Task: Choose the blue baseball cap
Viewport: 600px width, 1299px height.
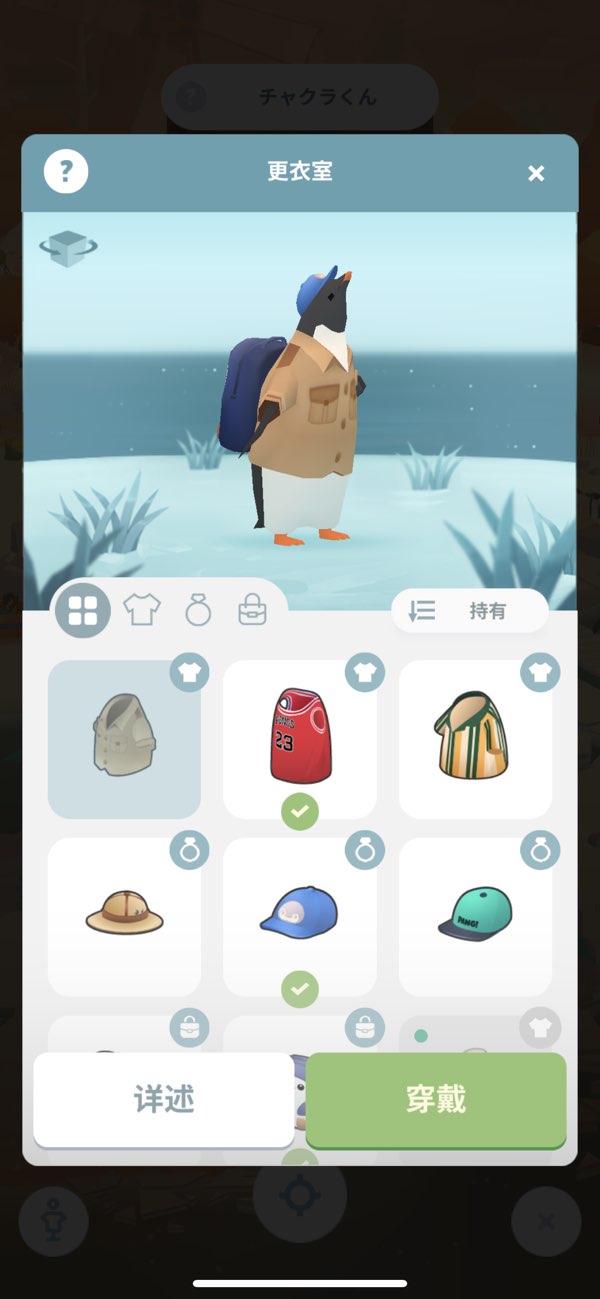Action: [x=299, y=916]
